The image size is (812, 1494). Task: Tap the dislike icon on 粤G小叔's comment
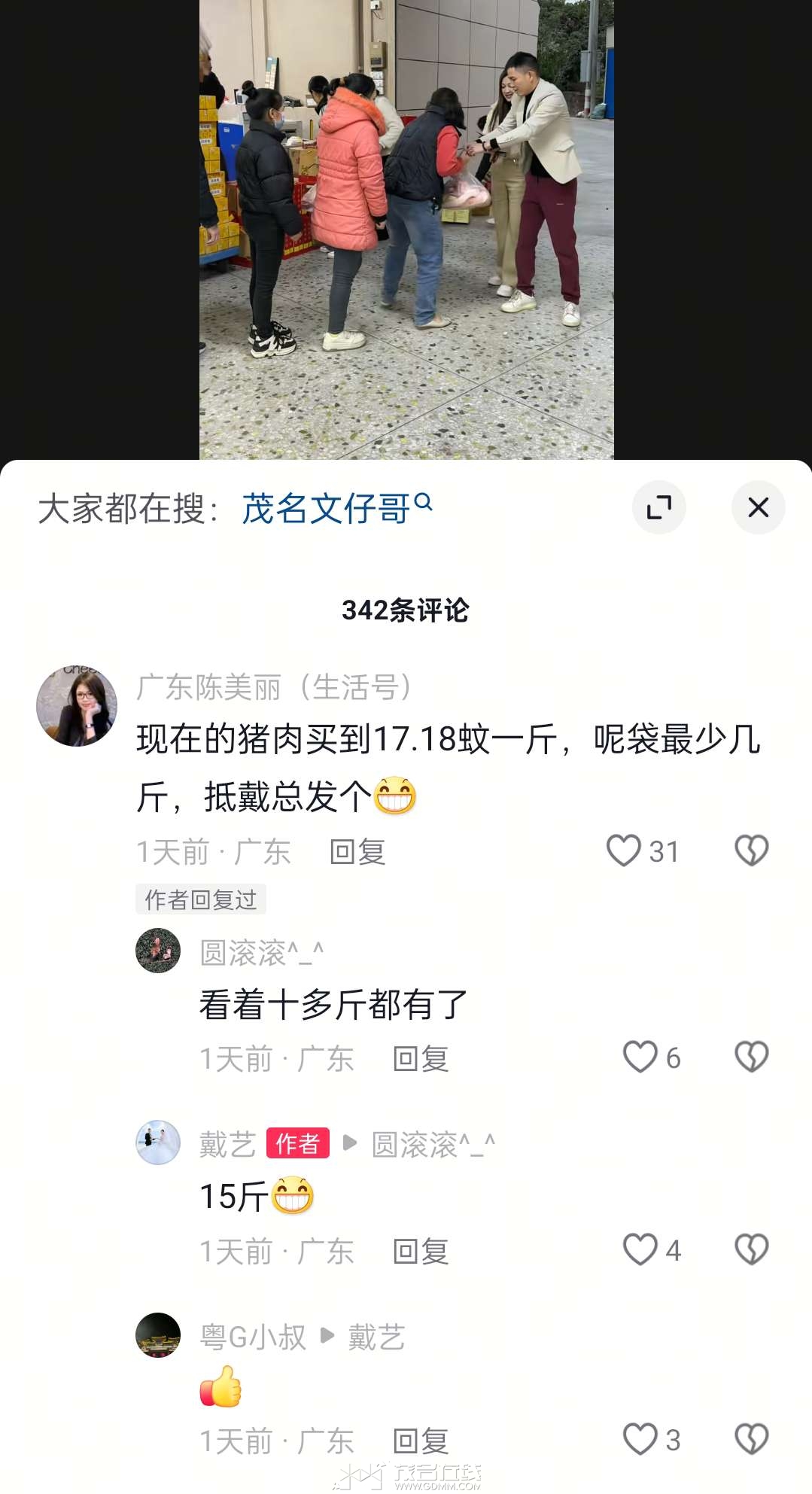pos(750,1440)
